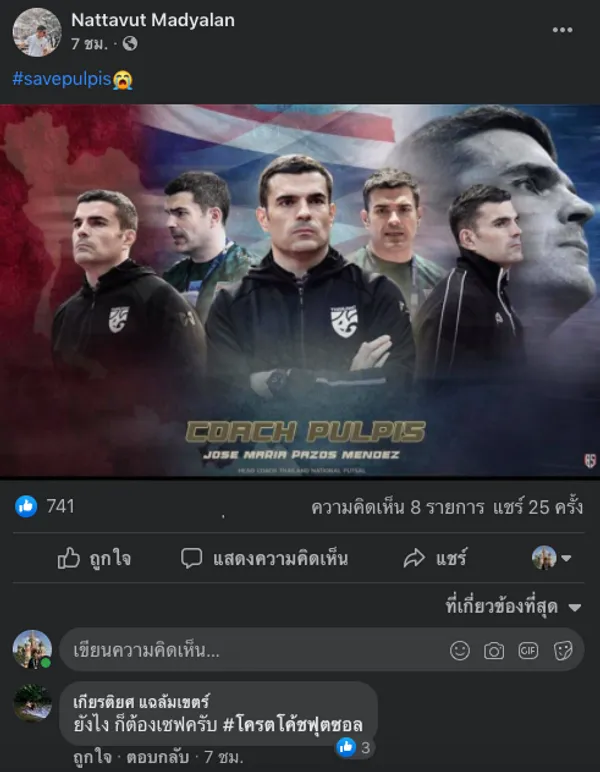The width and height of the screenshot is (600, 772).
Task: Tap แสดงความคิดเห็น to comment
Action: click(265, 558)
